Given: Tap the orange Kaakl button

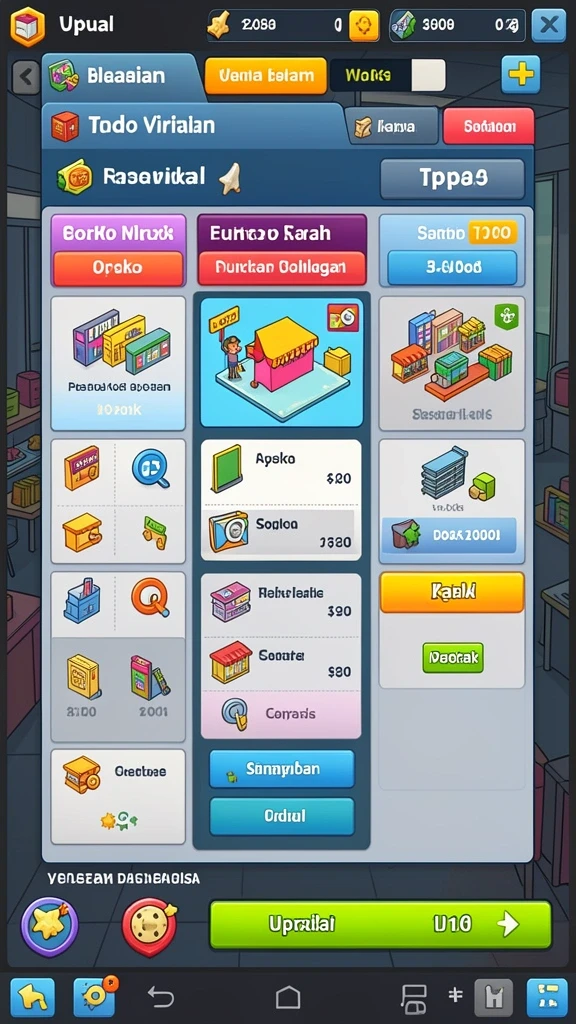Looking at the screenshot, I should (452, 592).
